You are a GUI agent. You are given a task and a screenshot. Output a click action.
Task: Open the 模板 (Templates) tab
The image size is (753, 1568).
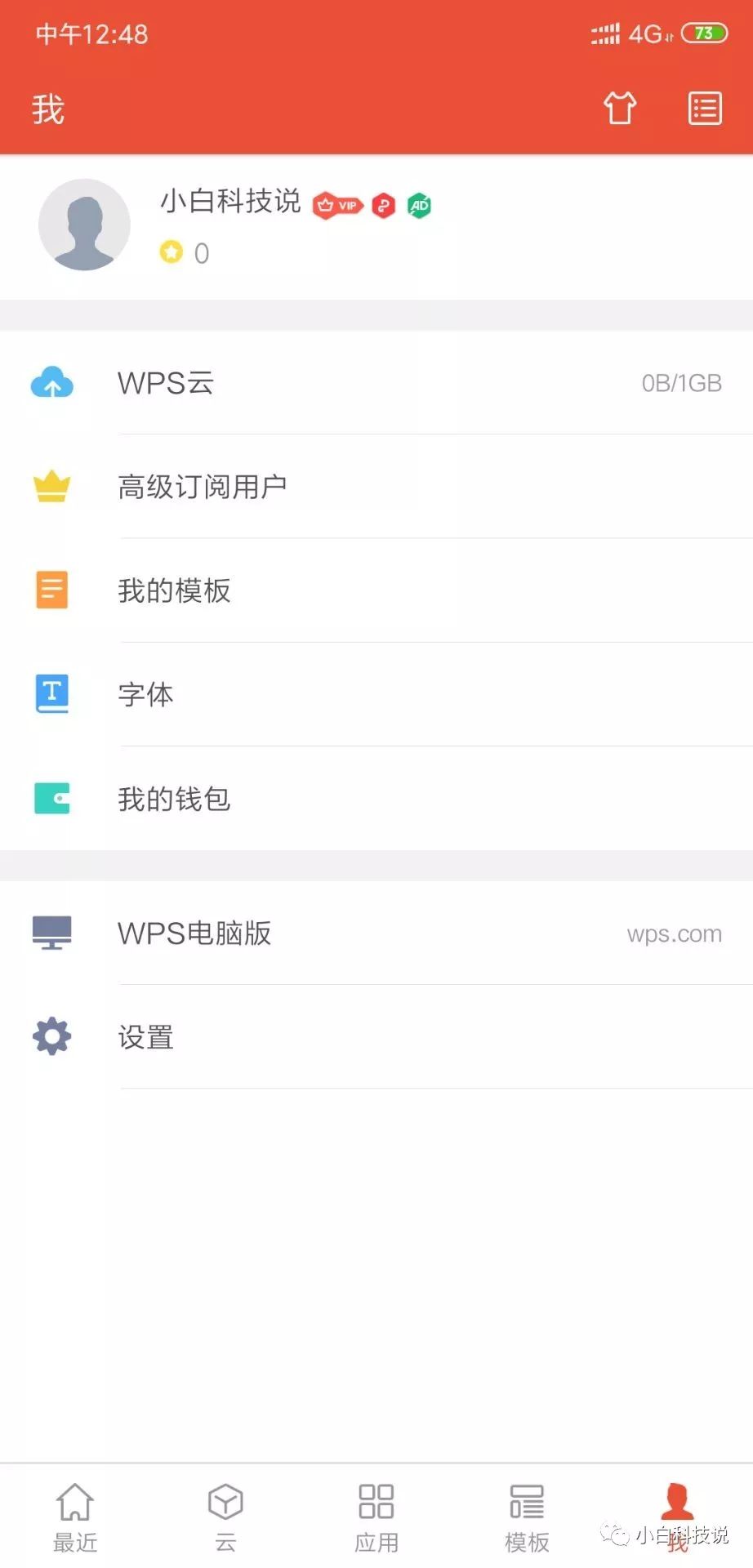(x=526, y=1515)
